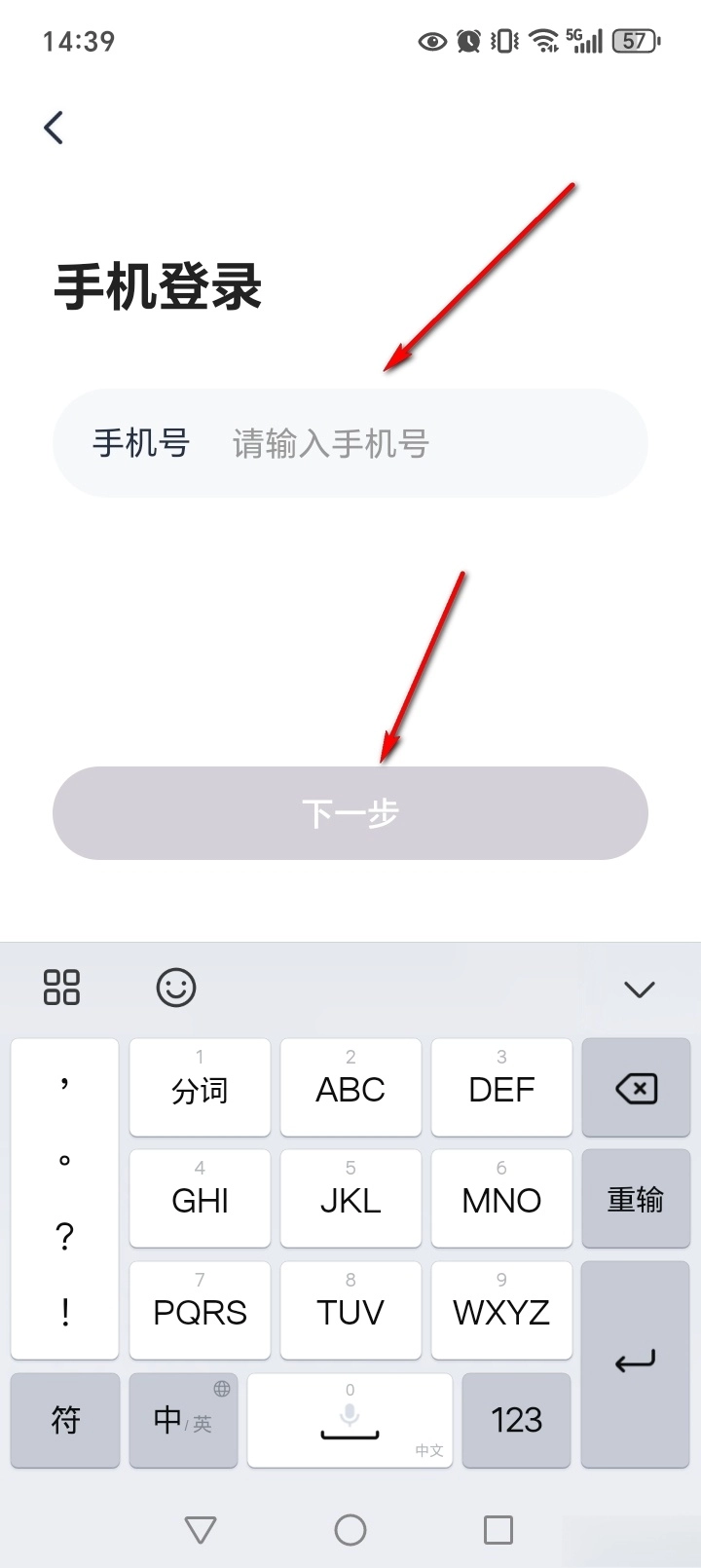Open the 符 symbols keyboard
701x1568 pixels.
coord(65,1420)
